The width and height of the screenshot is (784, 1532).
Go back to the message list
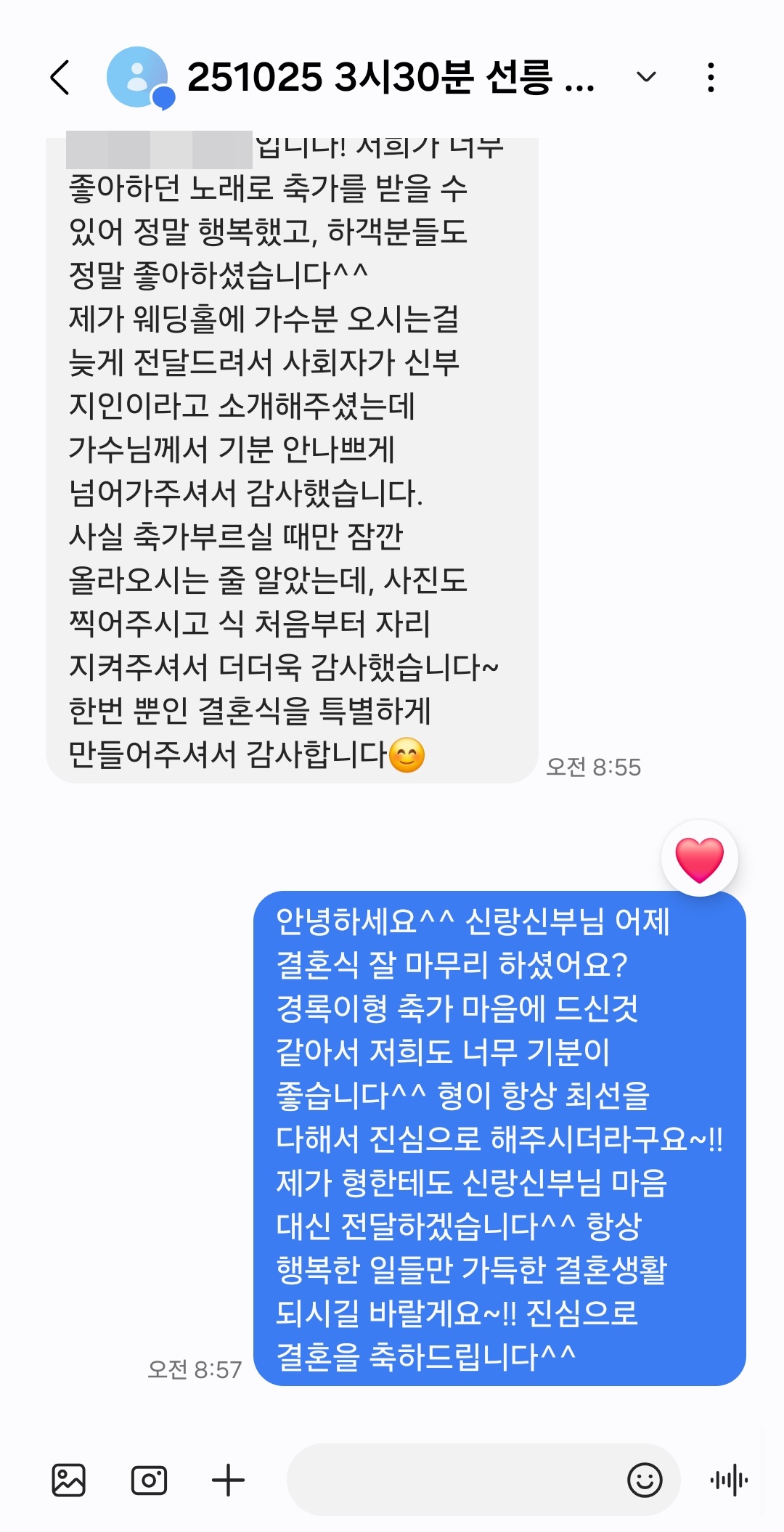point(60,78)
